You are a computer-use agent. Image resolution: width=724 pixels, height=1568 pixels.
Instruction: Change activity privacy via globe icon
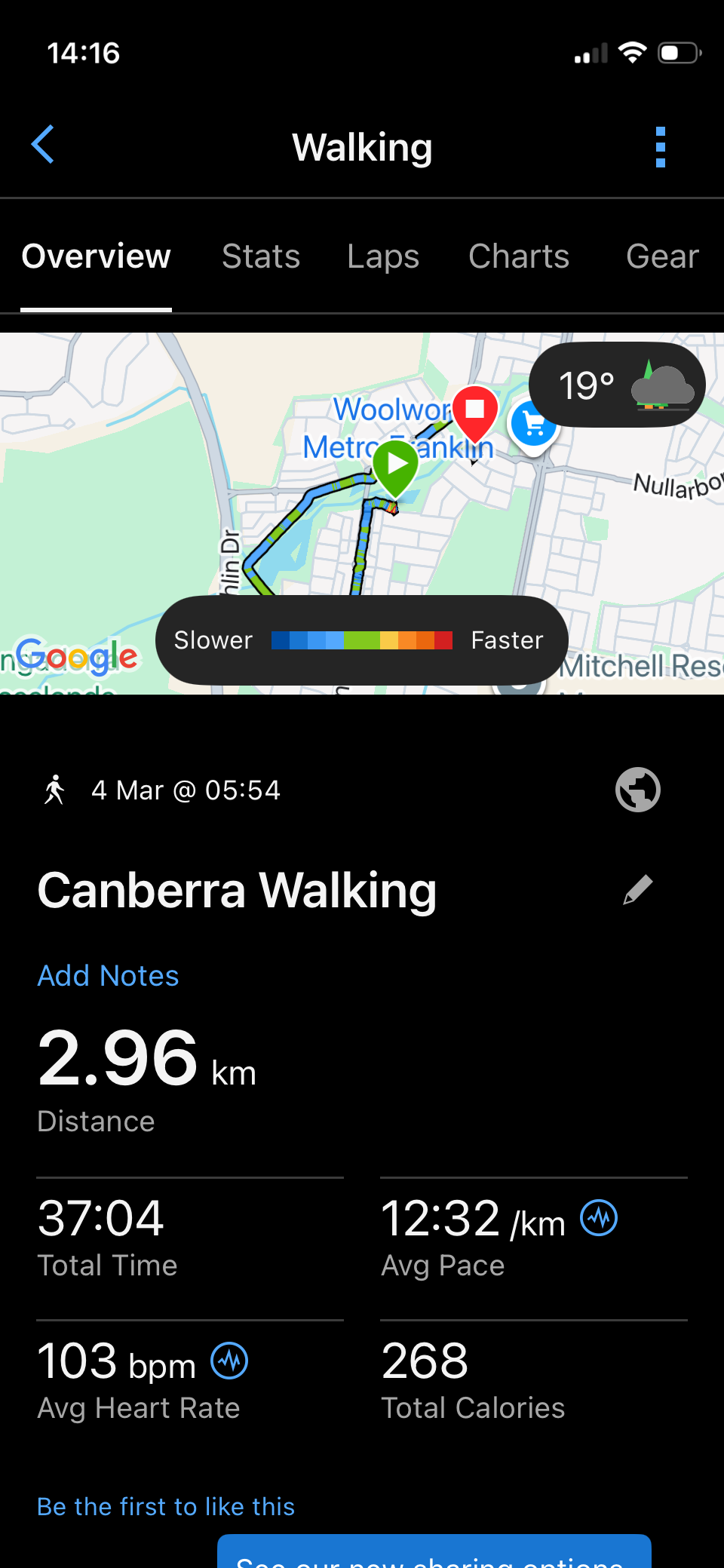click(638, 790)
